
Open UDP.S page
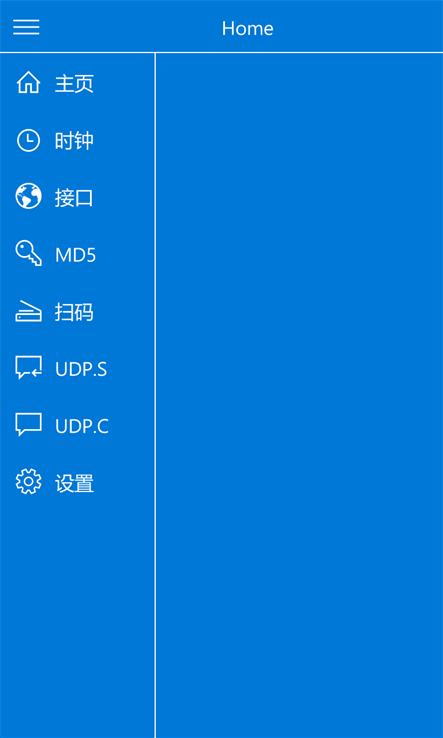coord(77,369)
